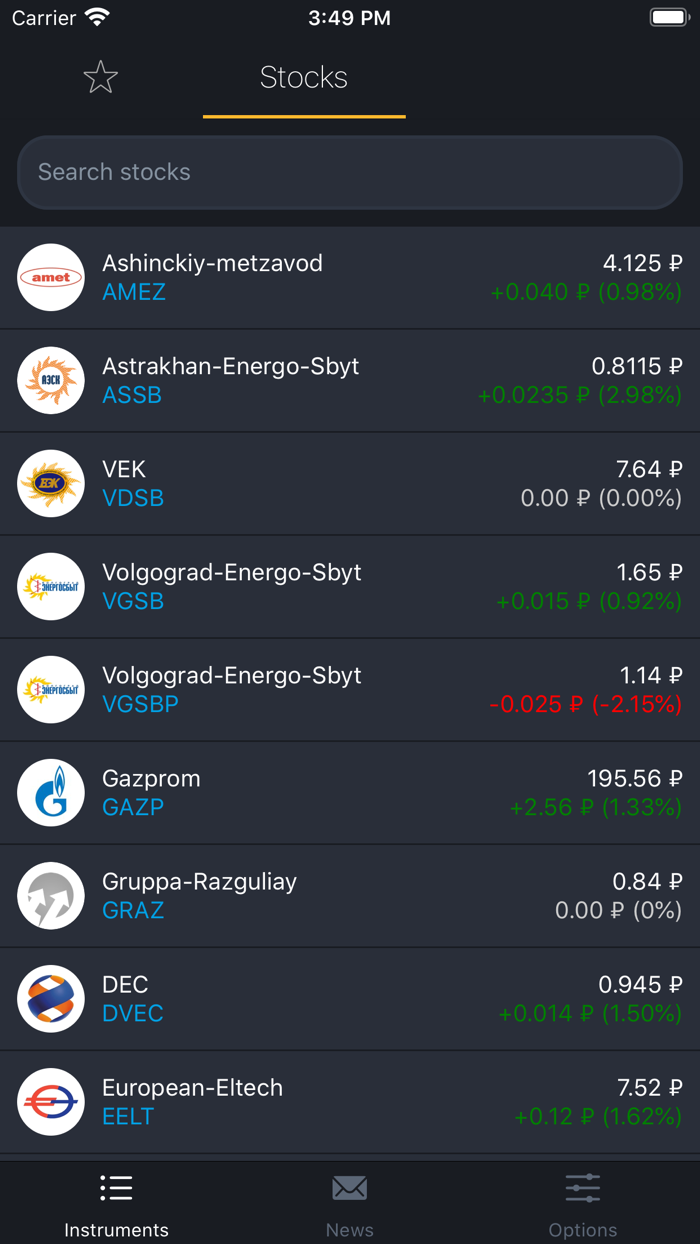Open Ashinckiy-metzavod AMEZ stock
Screen dimensions: 700x1244
tap(350, 278)
